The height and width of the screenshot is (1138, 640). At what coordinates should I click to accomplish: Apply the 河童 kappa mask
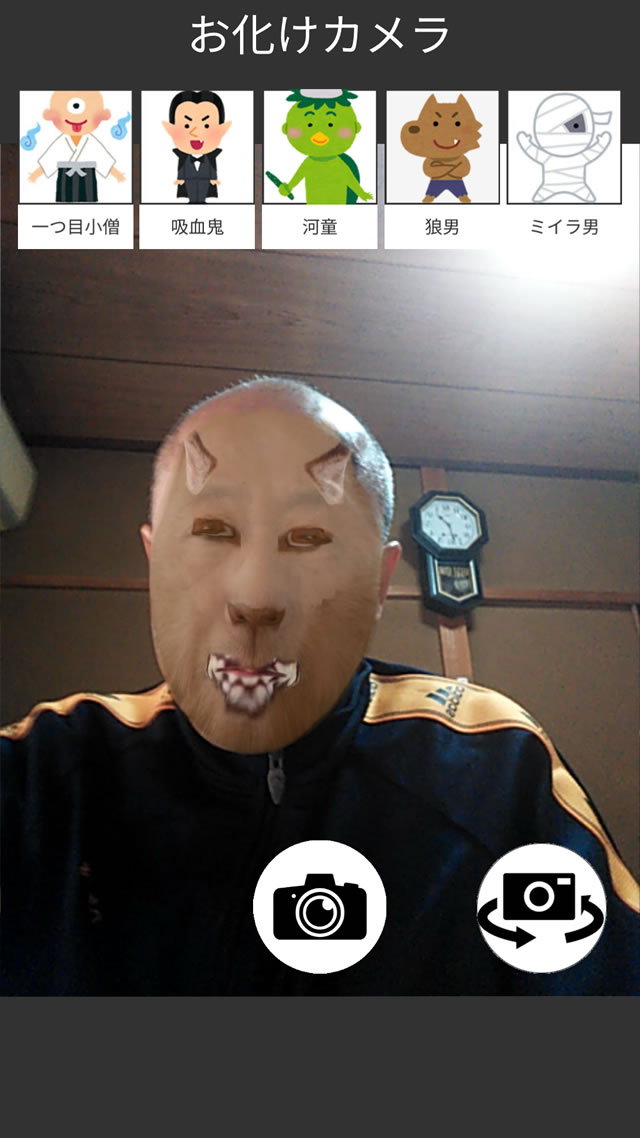pyautogui.click(x=319, y=168)
